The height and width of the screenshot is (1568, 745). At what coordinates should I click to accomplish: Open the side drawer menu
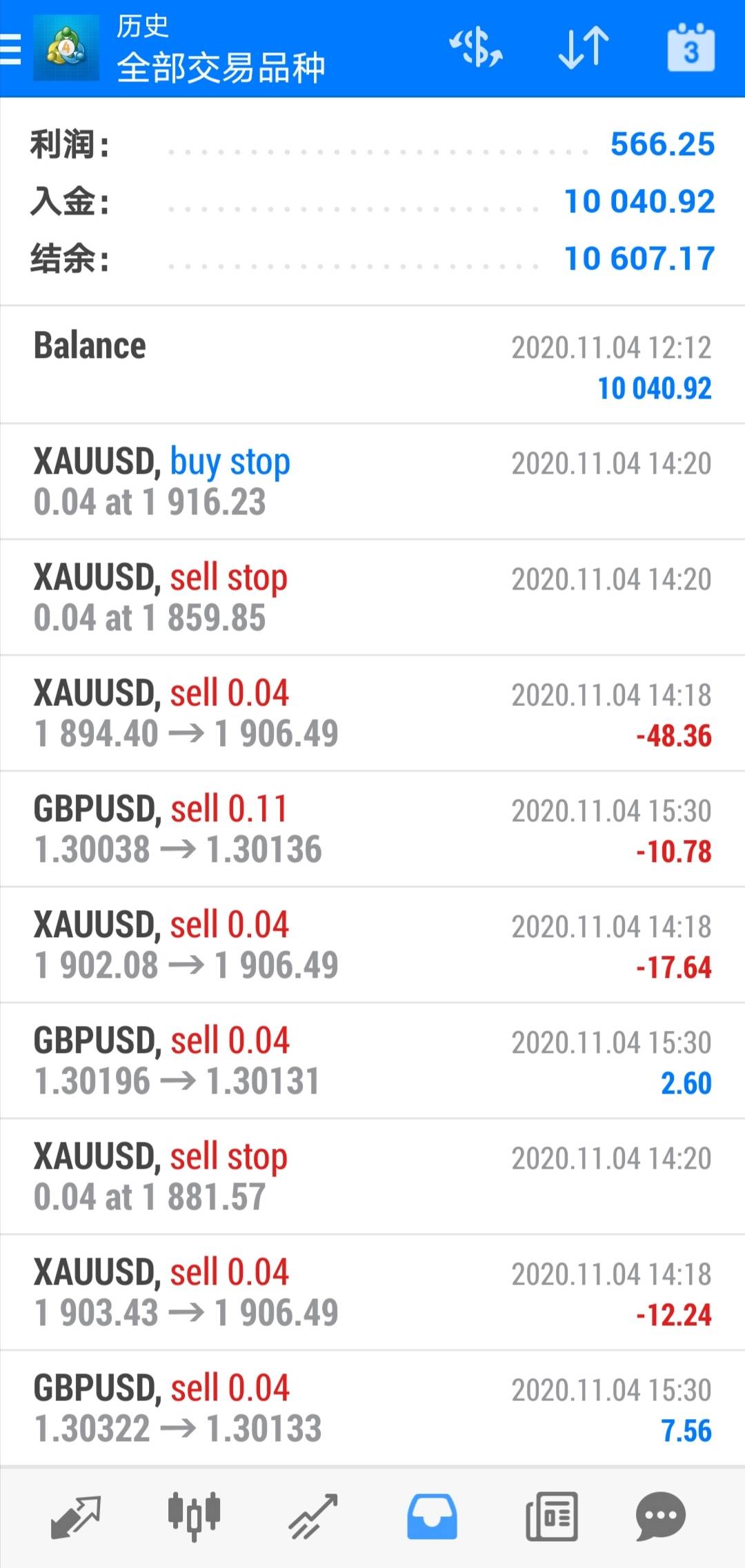pyautogui.click(x=11, y=50)
